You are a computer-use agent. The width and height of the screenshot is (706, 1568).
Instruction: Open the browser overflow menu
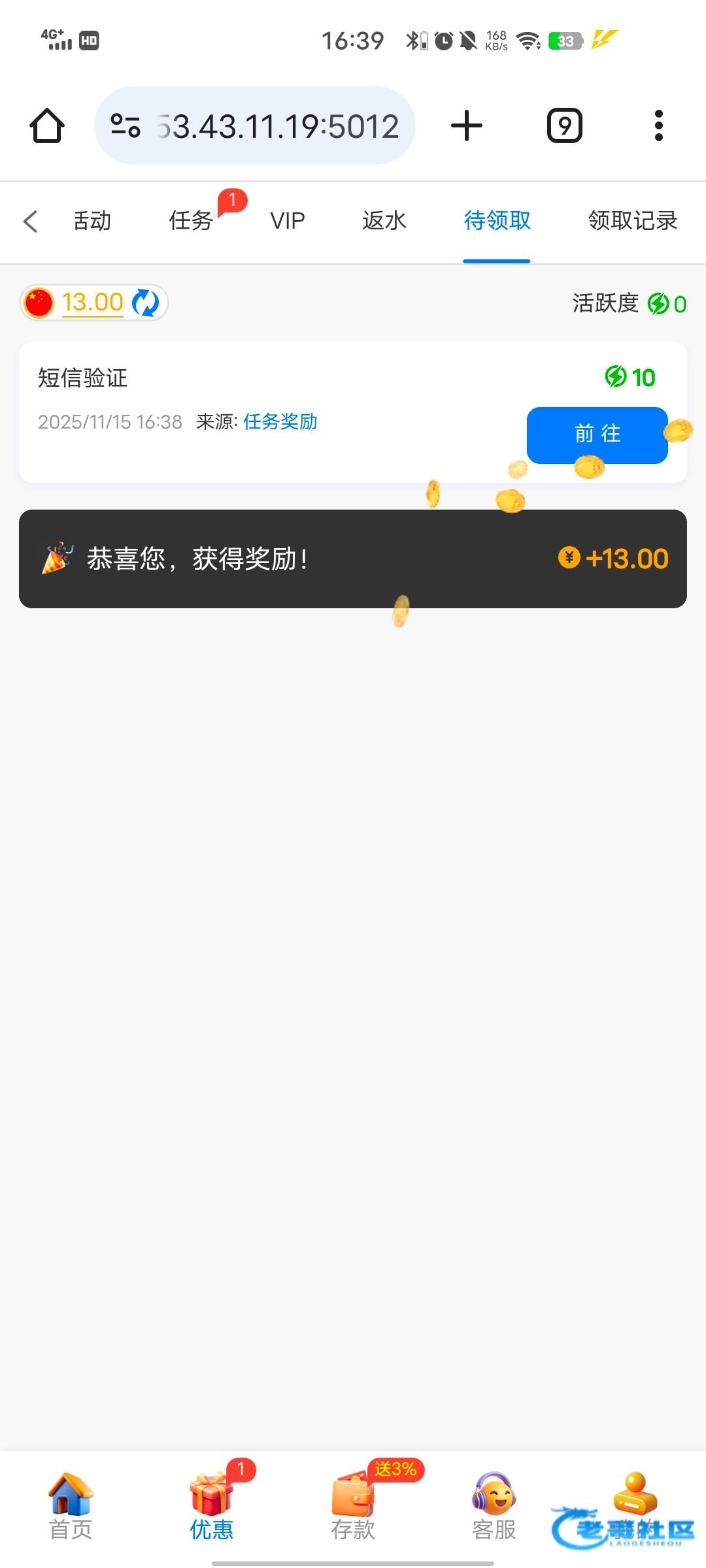(x=658, y=125)
